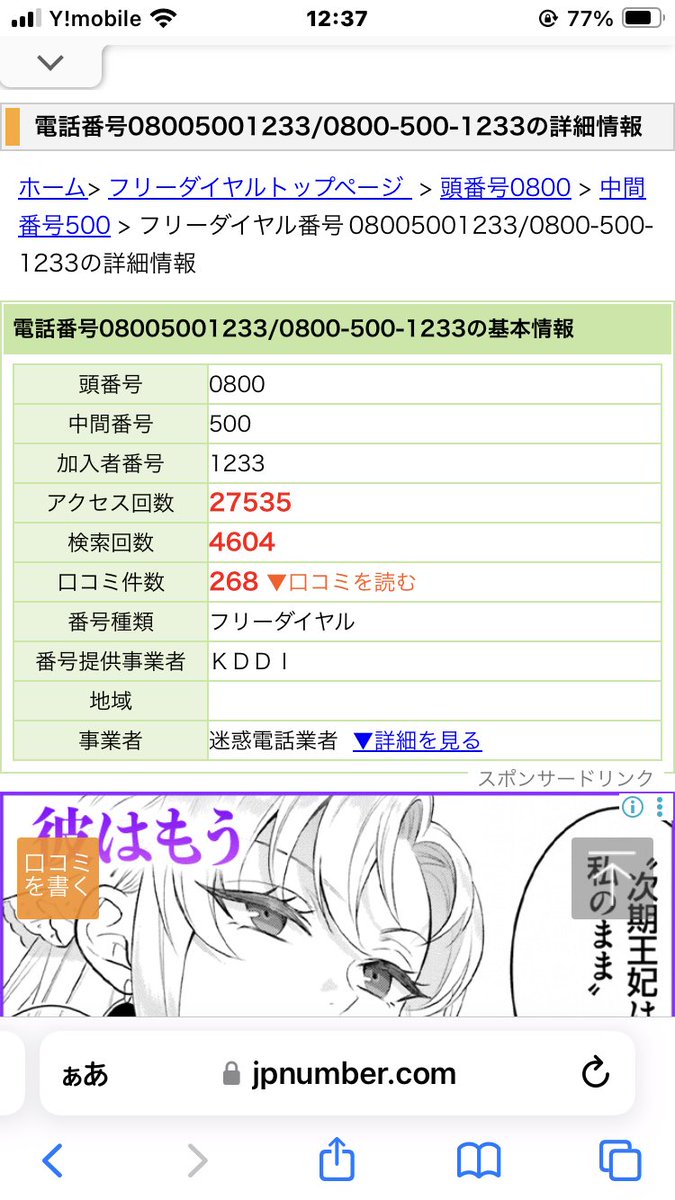Tap the jpnumber.com address bar
The image size is (675, 1200).
340,1075
